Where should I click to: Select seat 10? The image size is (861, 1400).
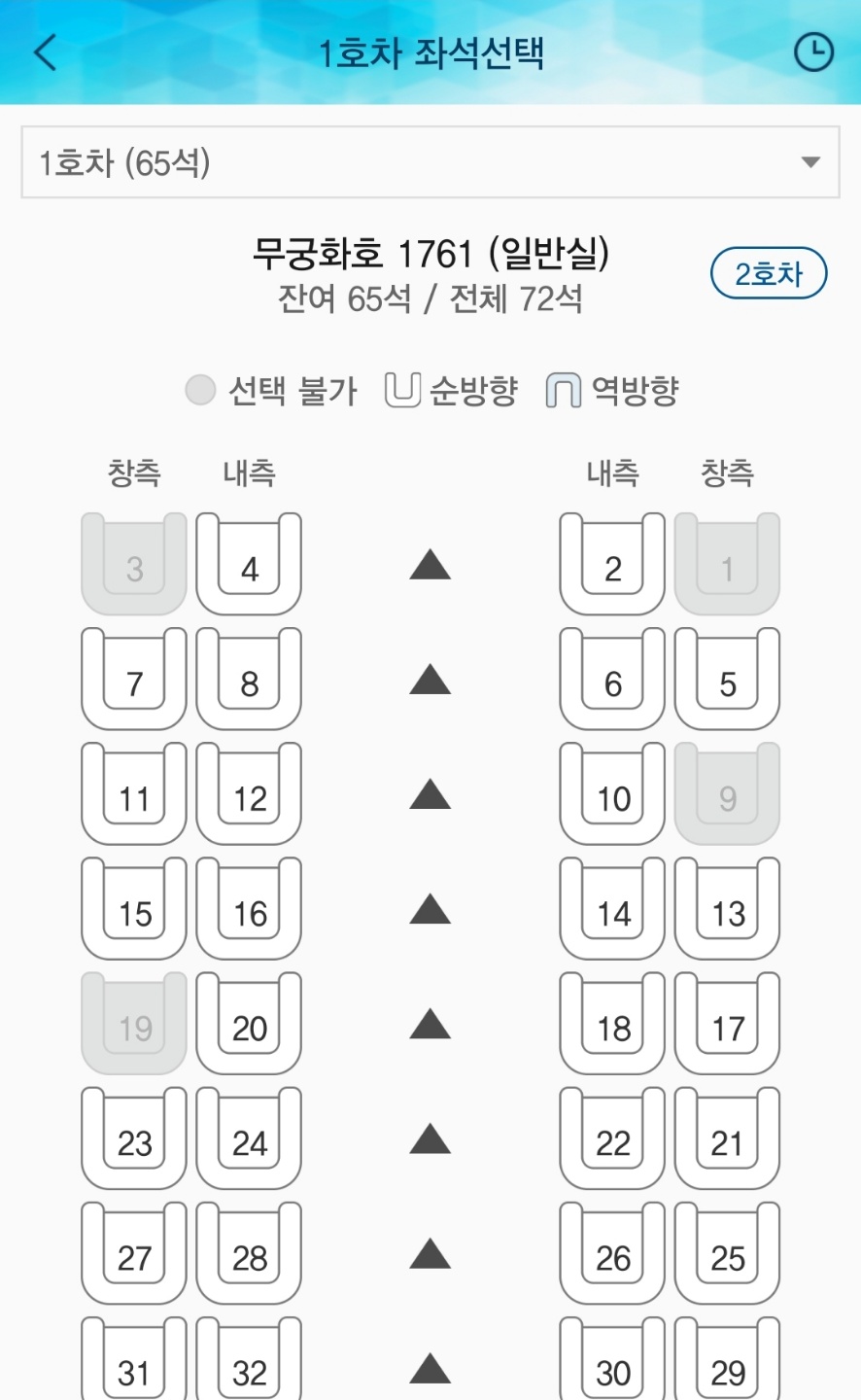(x=612, y=793)
